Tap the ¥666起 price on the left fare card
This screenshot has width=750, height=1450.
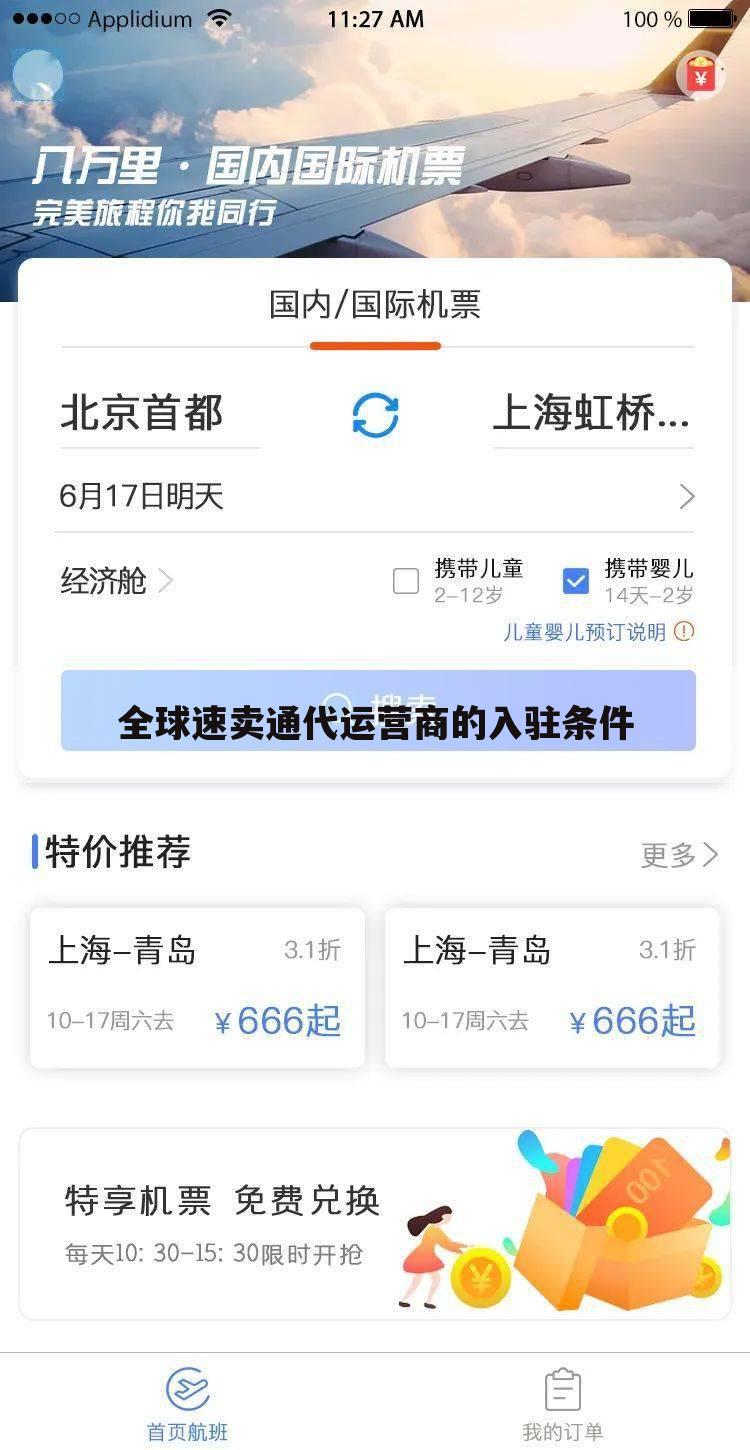coord(277,1020)
